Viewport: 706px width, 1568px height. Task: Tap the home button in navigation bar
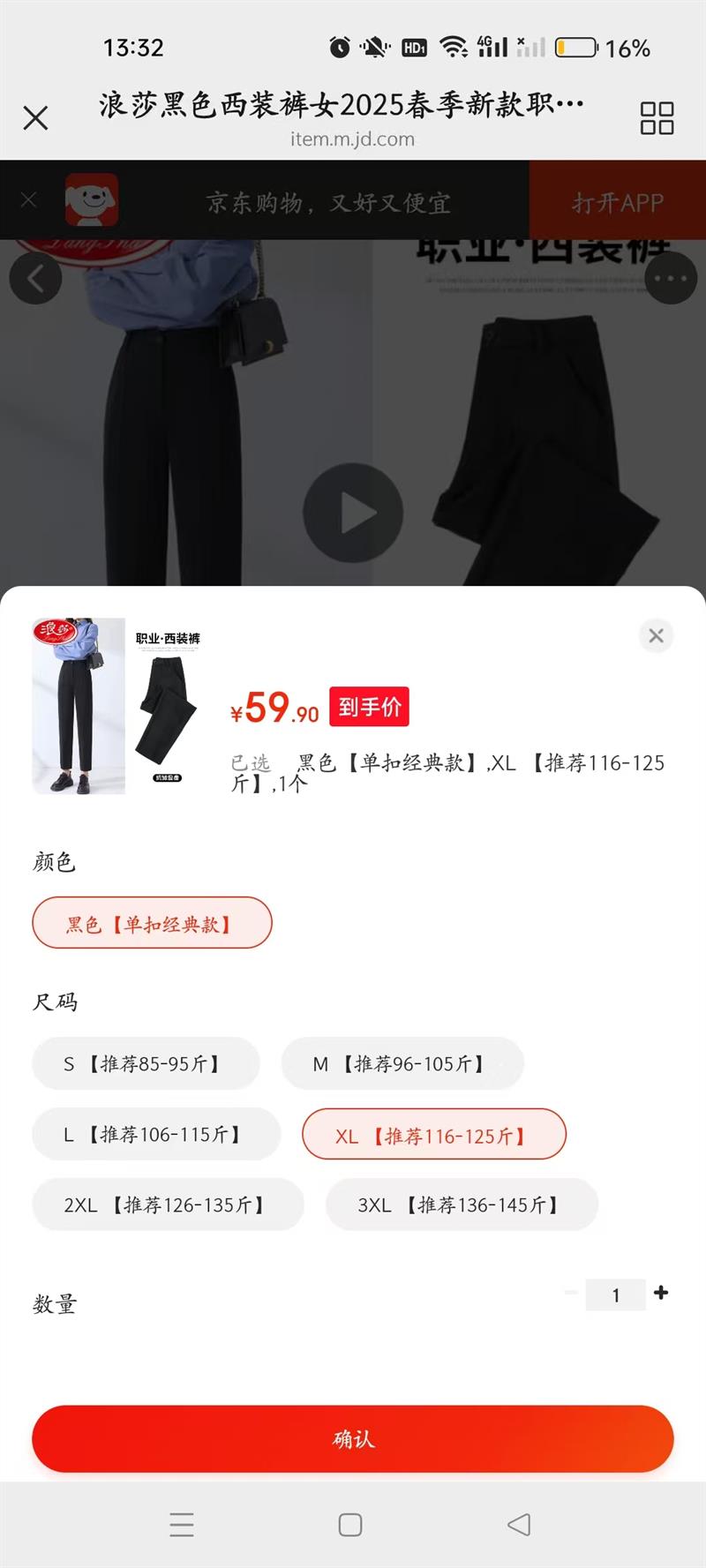[x=350, y=1526]
